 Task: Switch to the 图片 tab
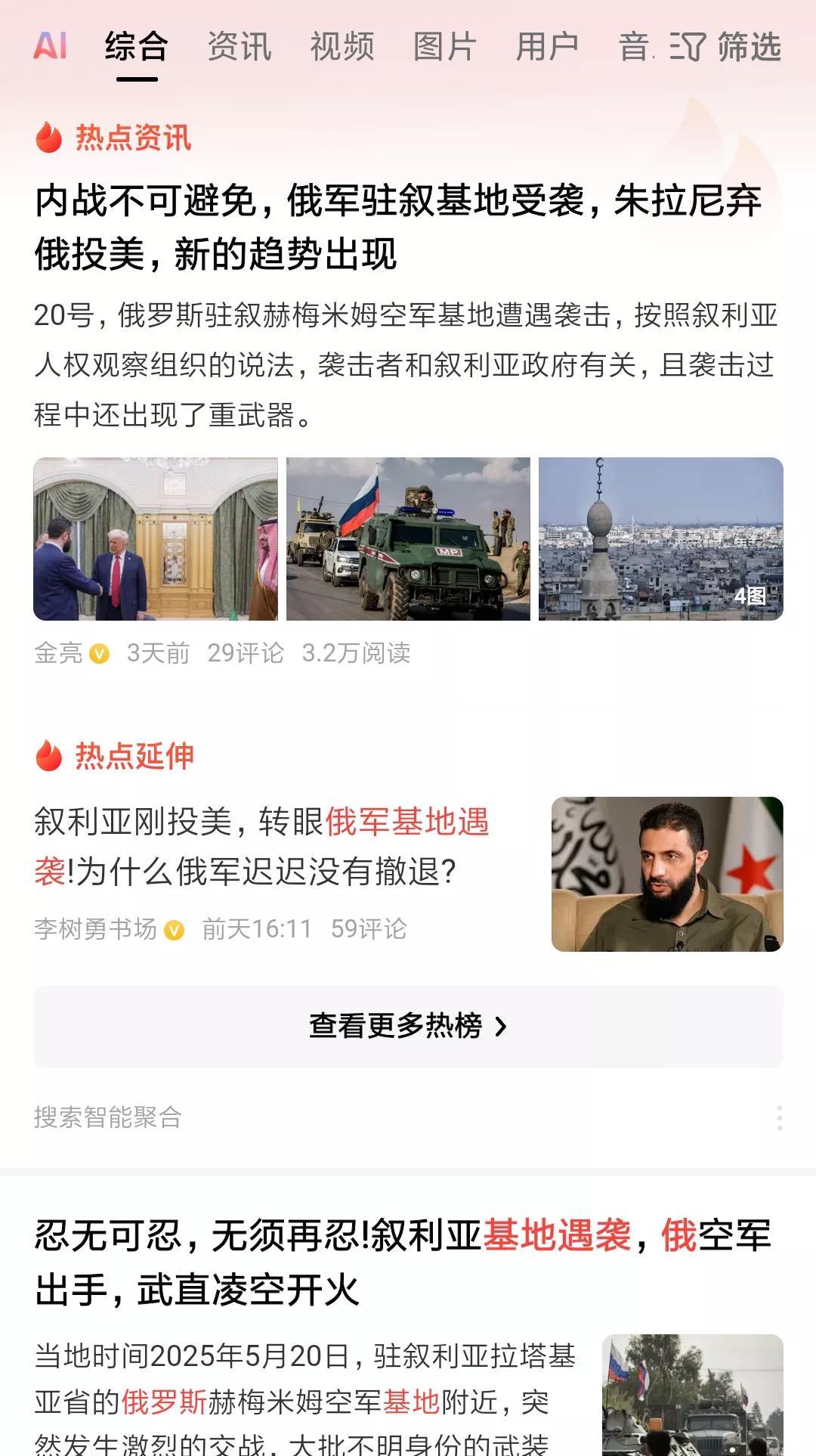click(x=445, y=46)
